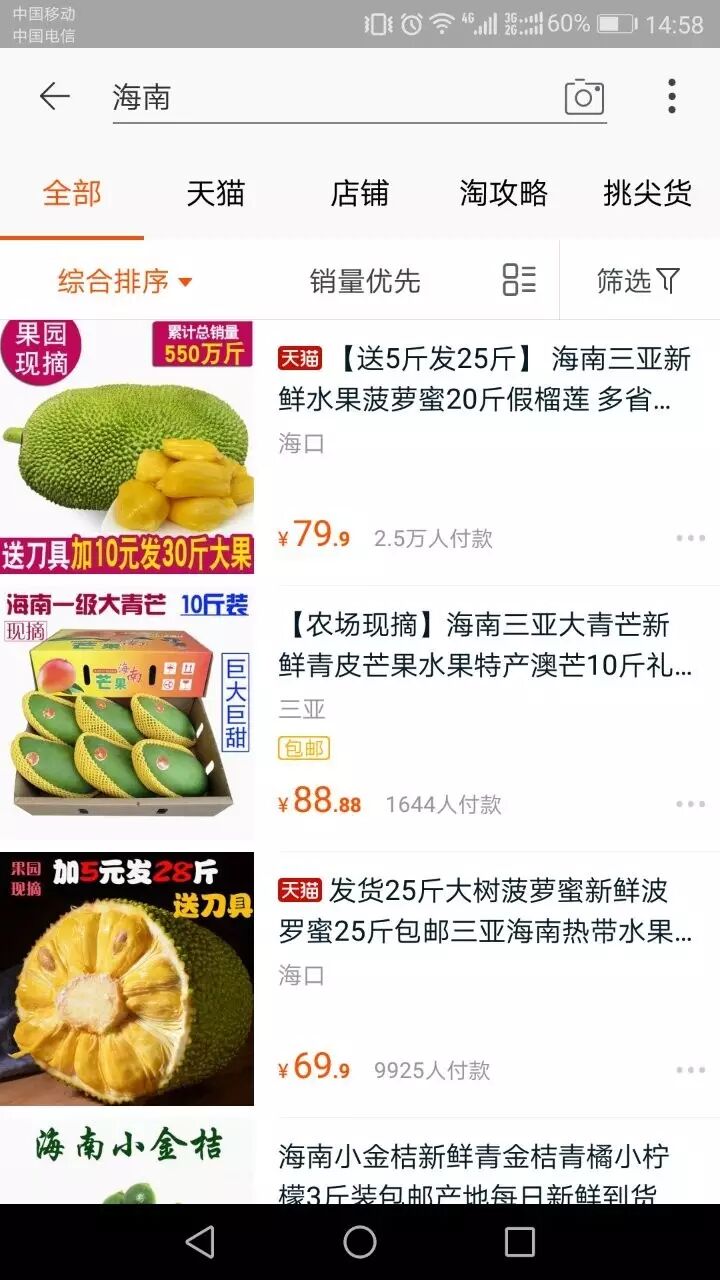View the ¥69.9 大树菠萝蜜 25斤 listing

point(484,911)
